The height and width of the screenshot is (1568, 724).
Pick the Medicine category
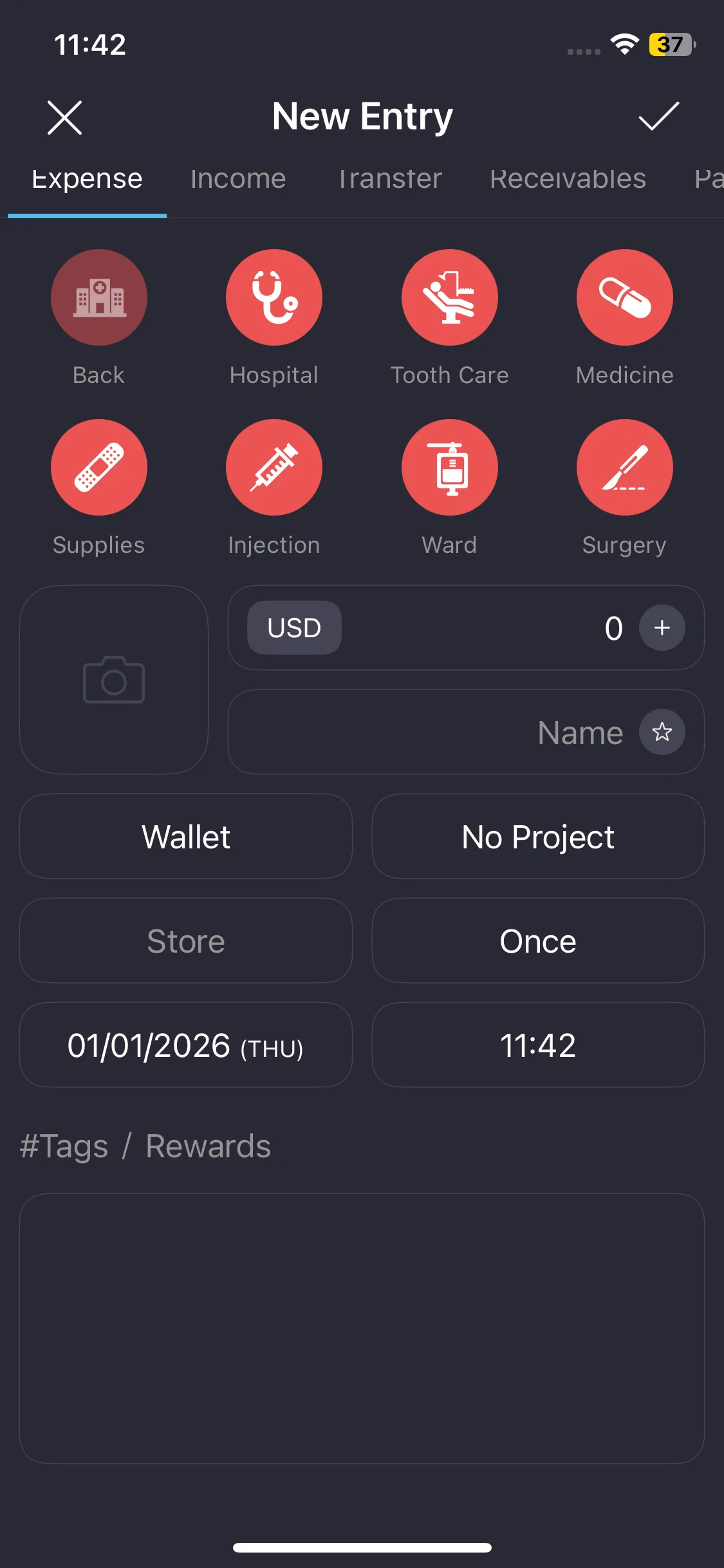pos(625,298)
